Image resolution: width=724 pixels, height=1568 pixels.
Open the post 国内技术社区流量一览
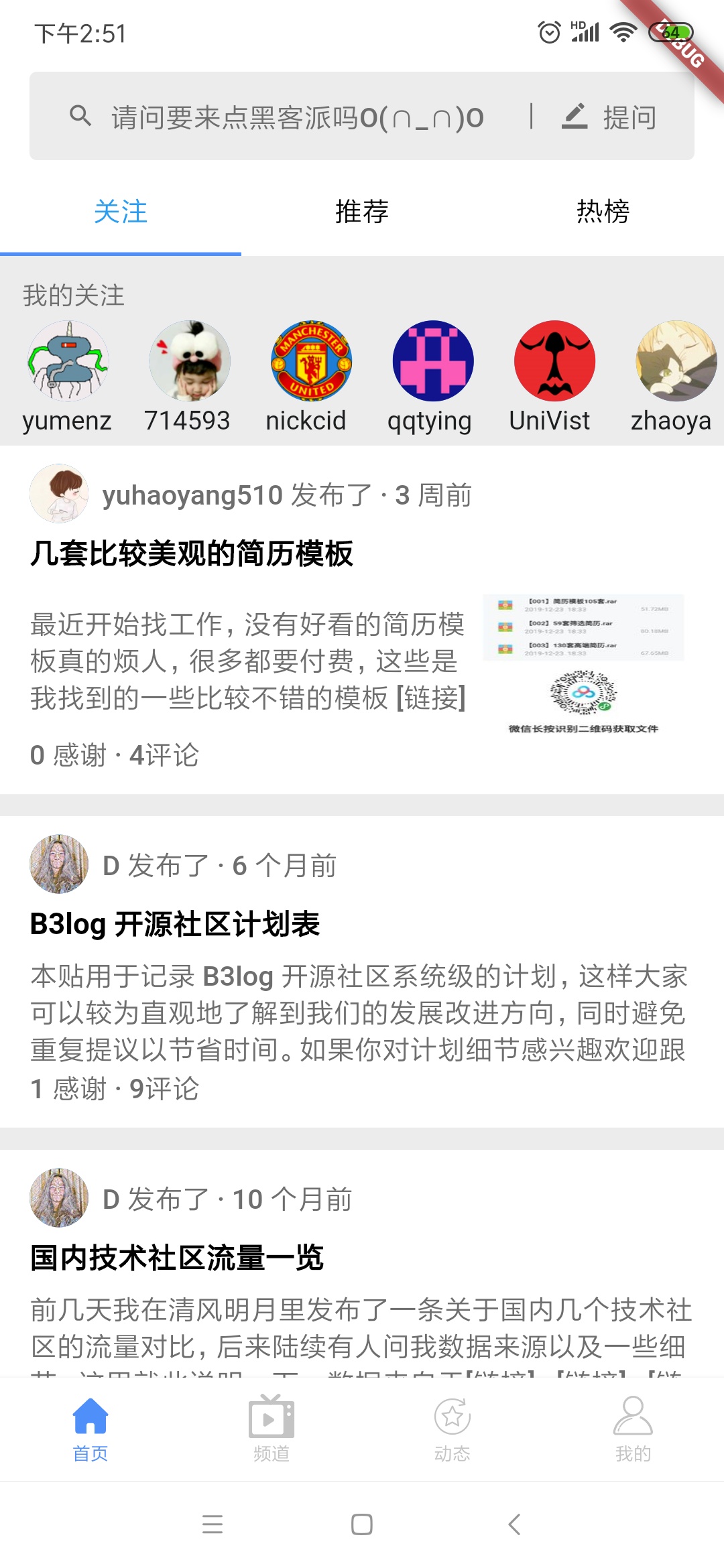tap(177, 1258)
